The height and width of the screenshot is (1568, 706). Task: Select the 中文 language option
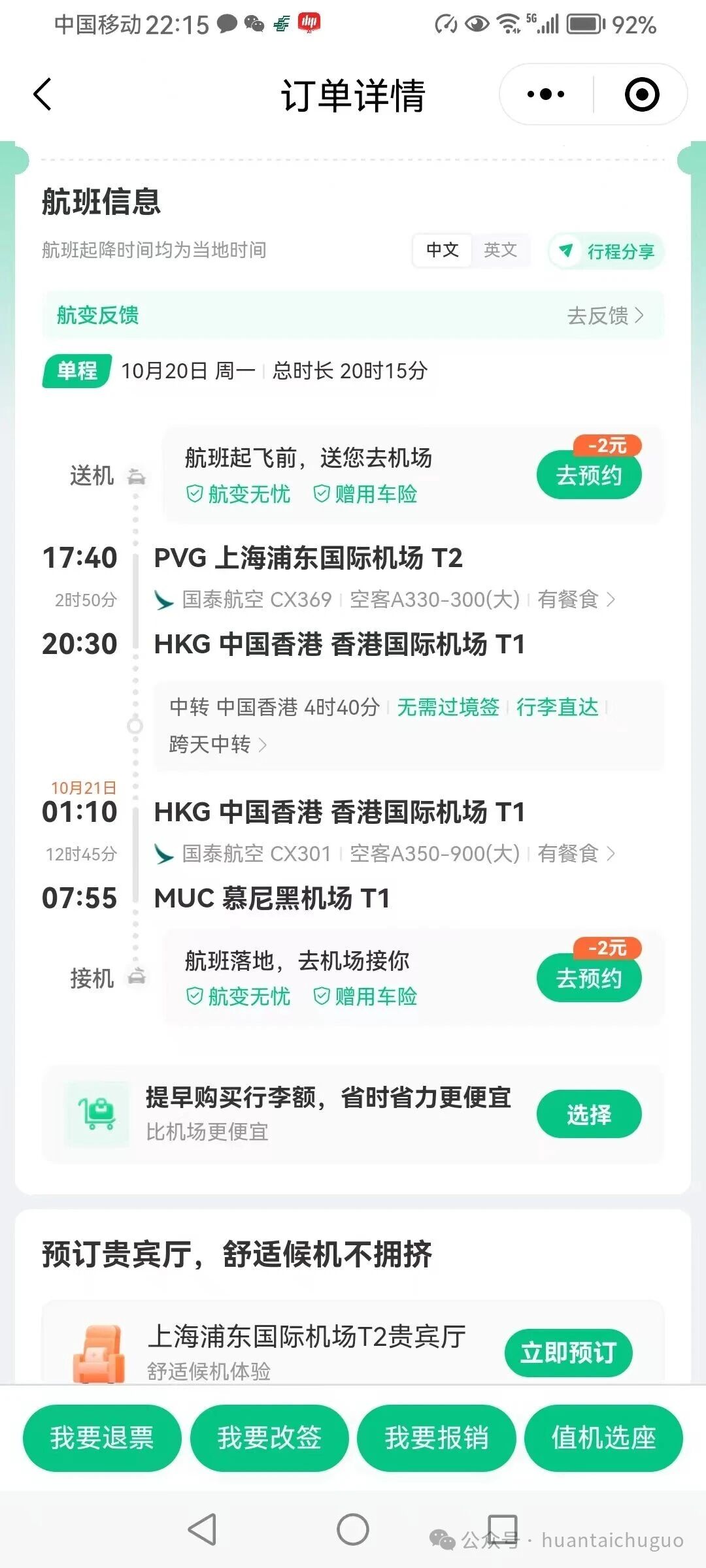(443, 250)
